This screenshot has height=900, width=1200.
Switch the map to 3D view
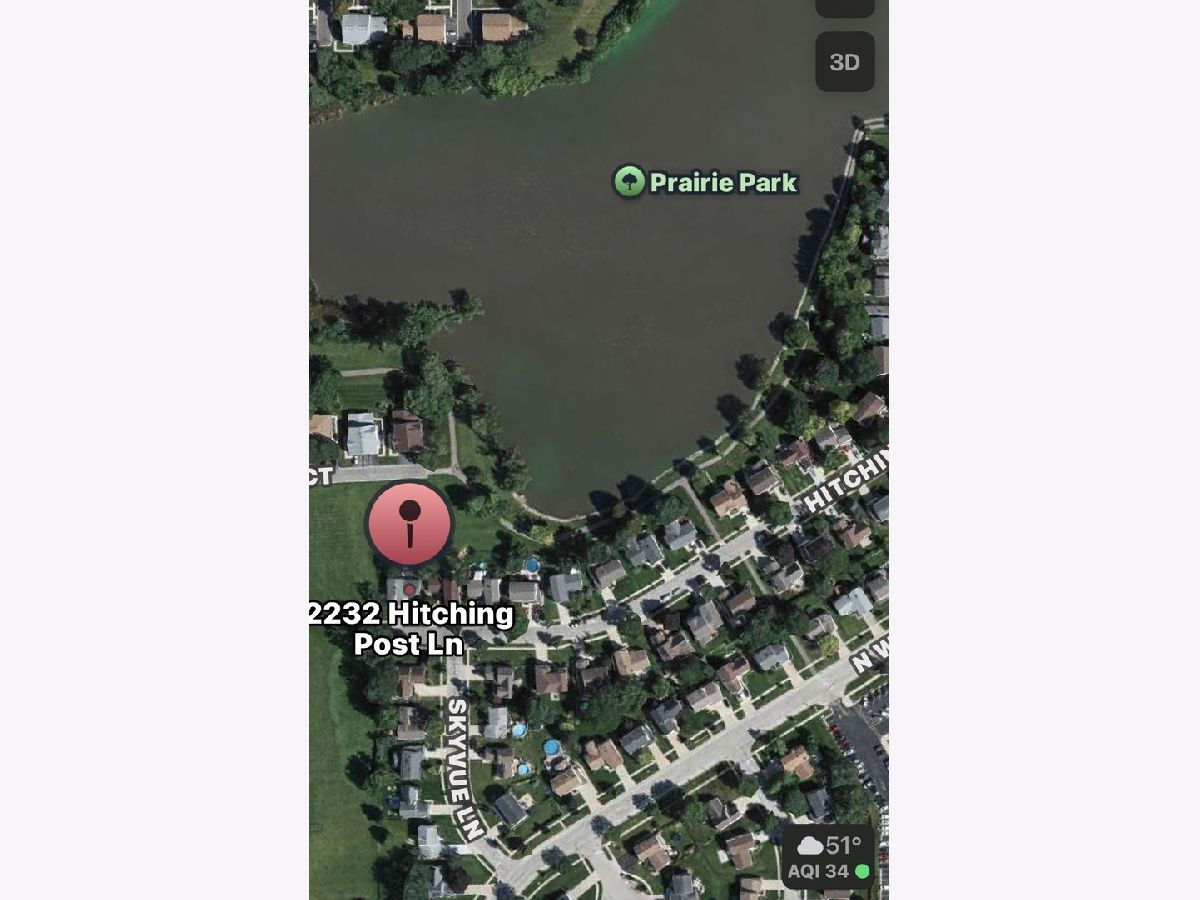[845, 62]
